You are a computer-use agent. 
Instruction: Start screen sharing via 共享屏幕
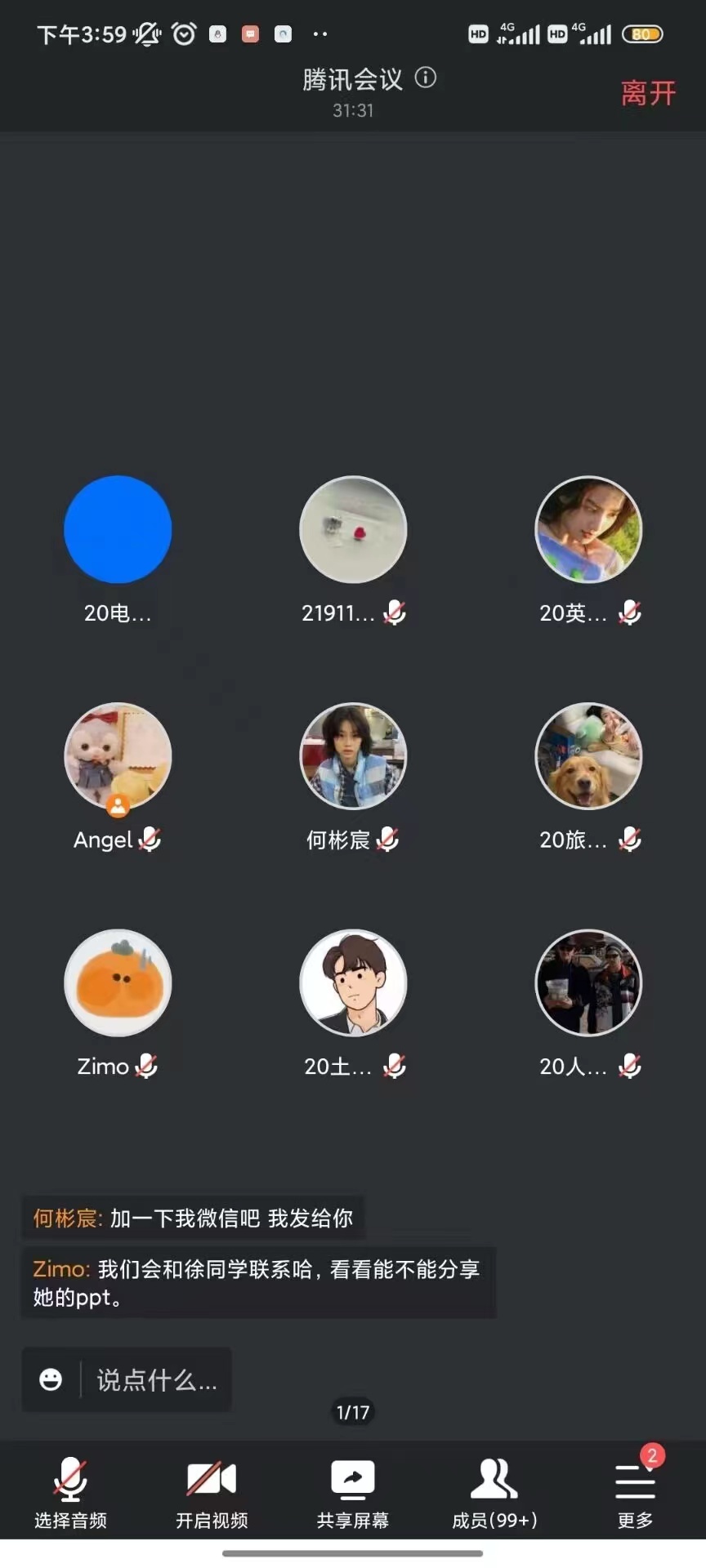(x=353, y=1493)
